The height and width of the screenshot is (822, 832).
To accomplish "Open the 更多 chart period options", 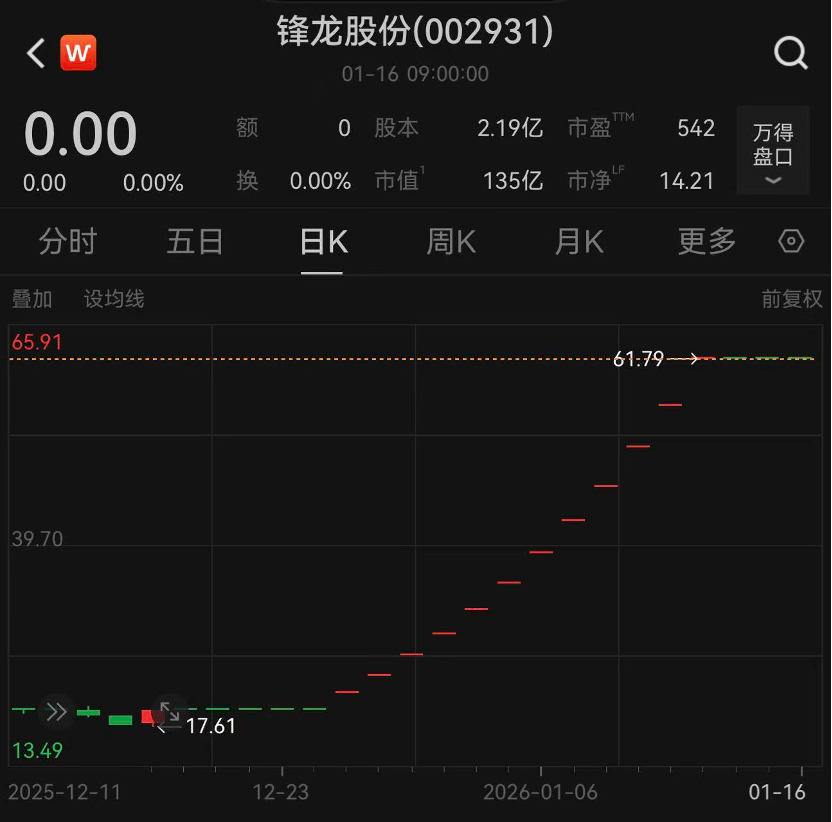I will (707, 242).
